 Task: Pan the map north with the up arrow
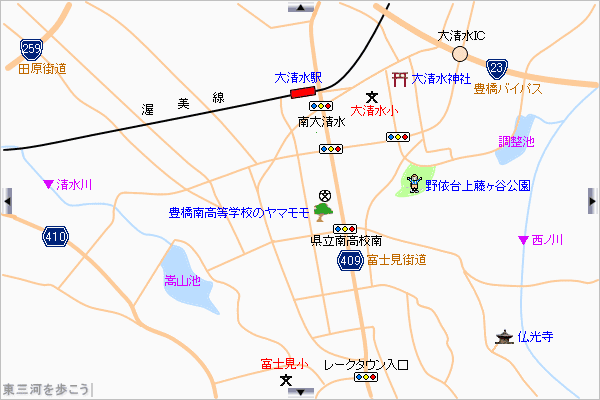[x=300, y=7]
